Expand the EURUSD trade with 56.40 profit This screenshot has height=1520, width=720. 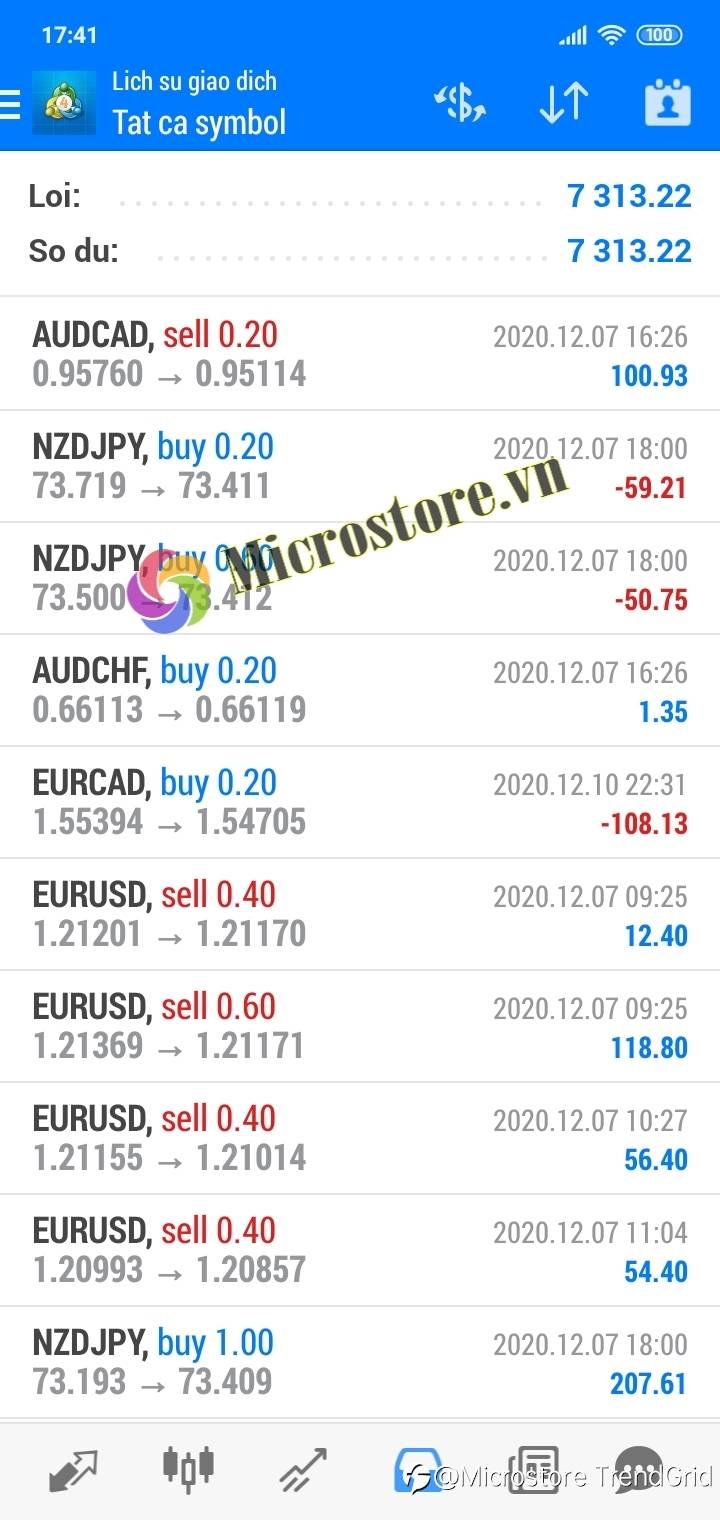[360, 1138]
